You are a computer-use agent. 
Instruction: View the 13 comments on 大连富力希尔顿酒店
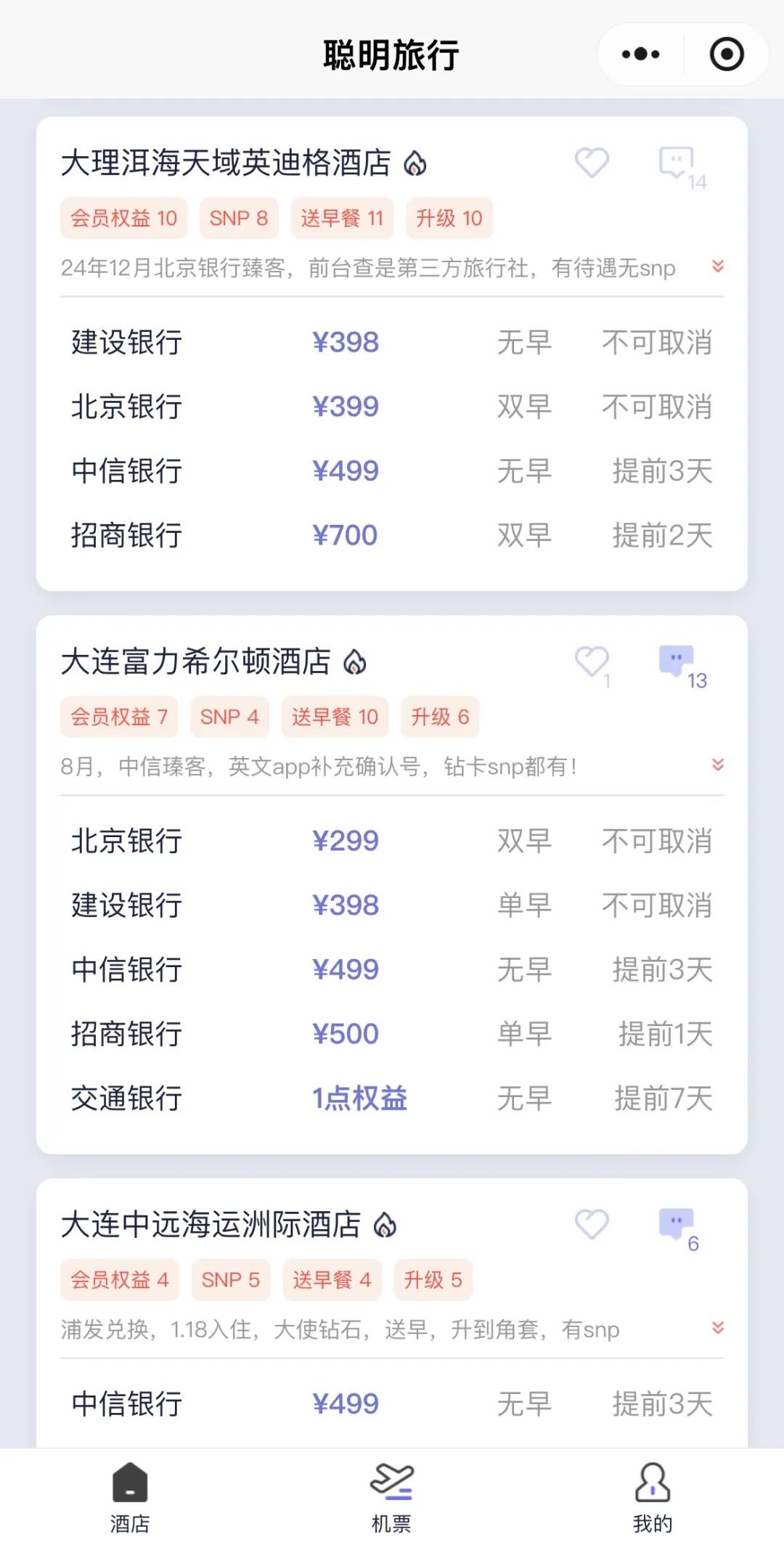(677, 661)
